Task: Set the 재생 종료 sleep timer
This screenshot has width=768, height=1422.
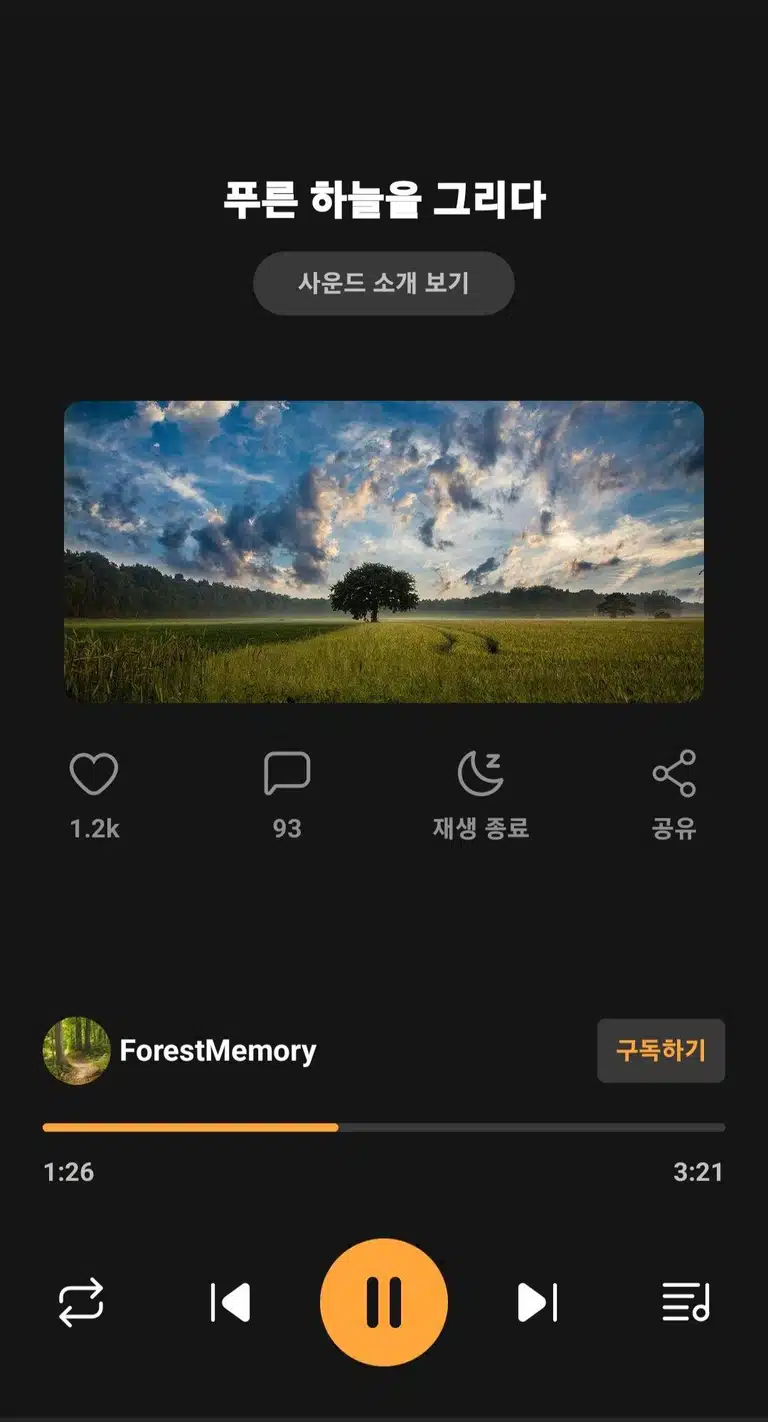Action: (x=480, y=774)
